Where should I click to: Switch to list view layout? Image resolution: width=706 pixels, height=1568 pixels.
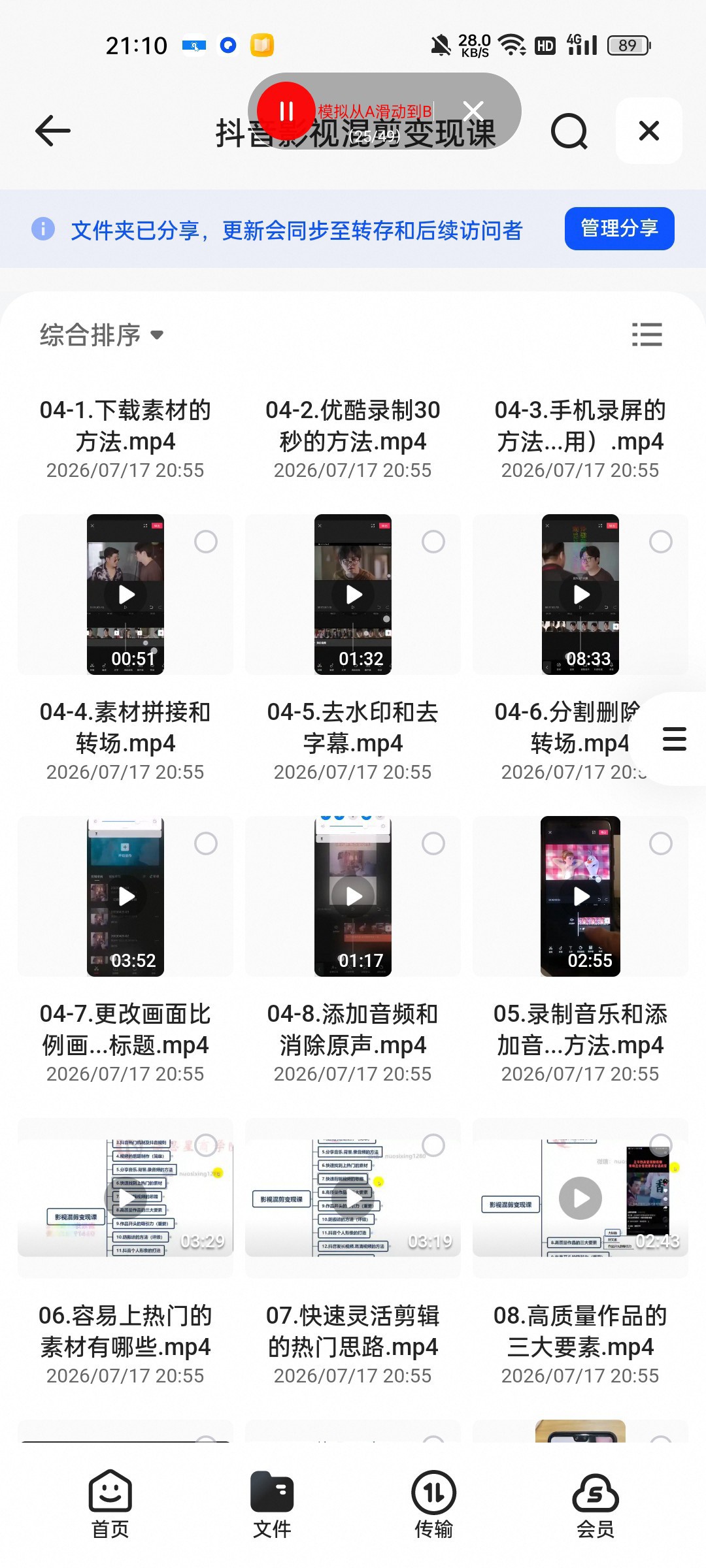pos(647,335)
